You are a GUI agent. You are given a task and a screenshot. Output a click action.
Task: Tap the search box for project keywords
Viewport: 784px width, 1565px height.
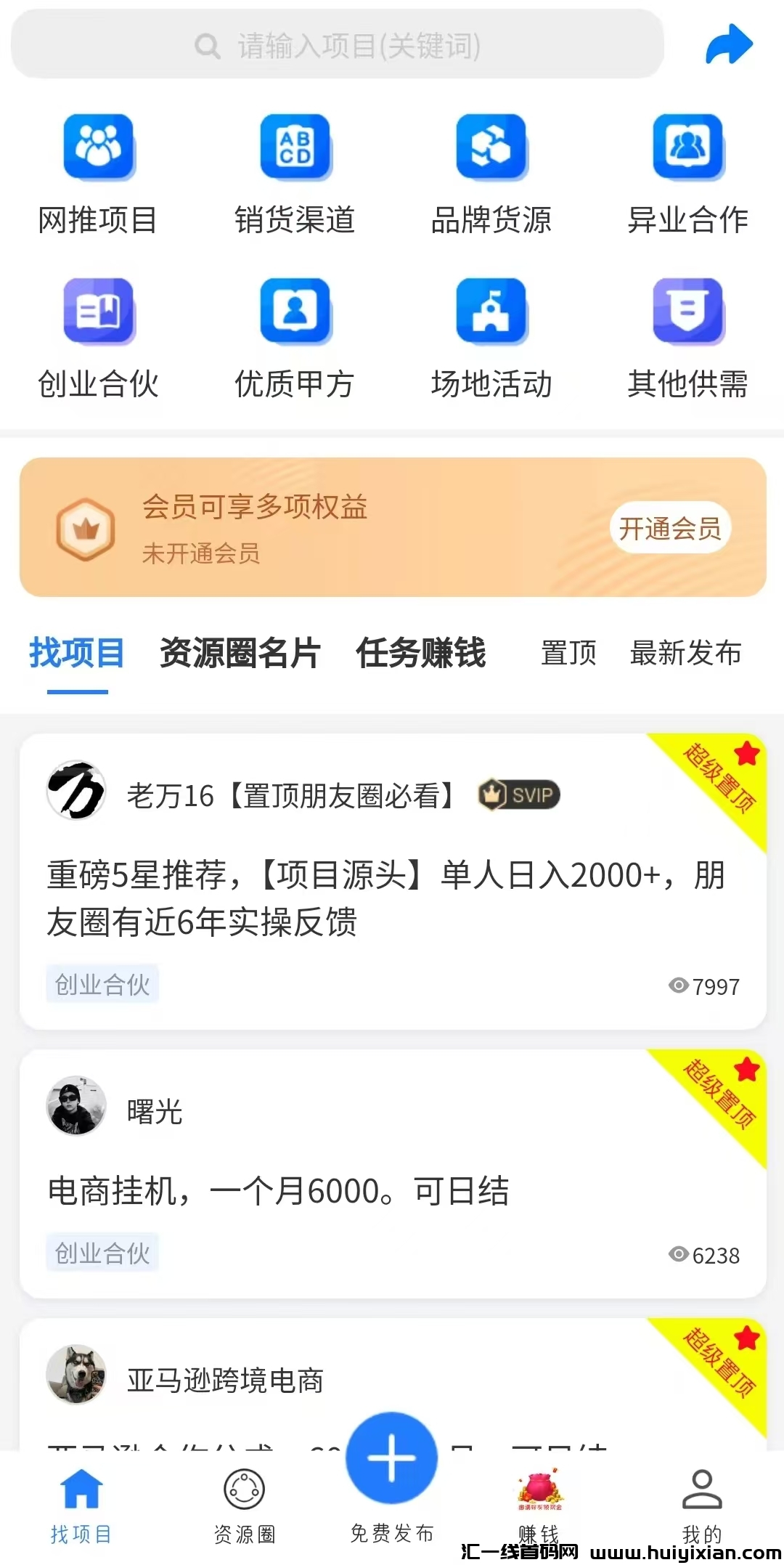point(338,45)
